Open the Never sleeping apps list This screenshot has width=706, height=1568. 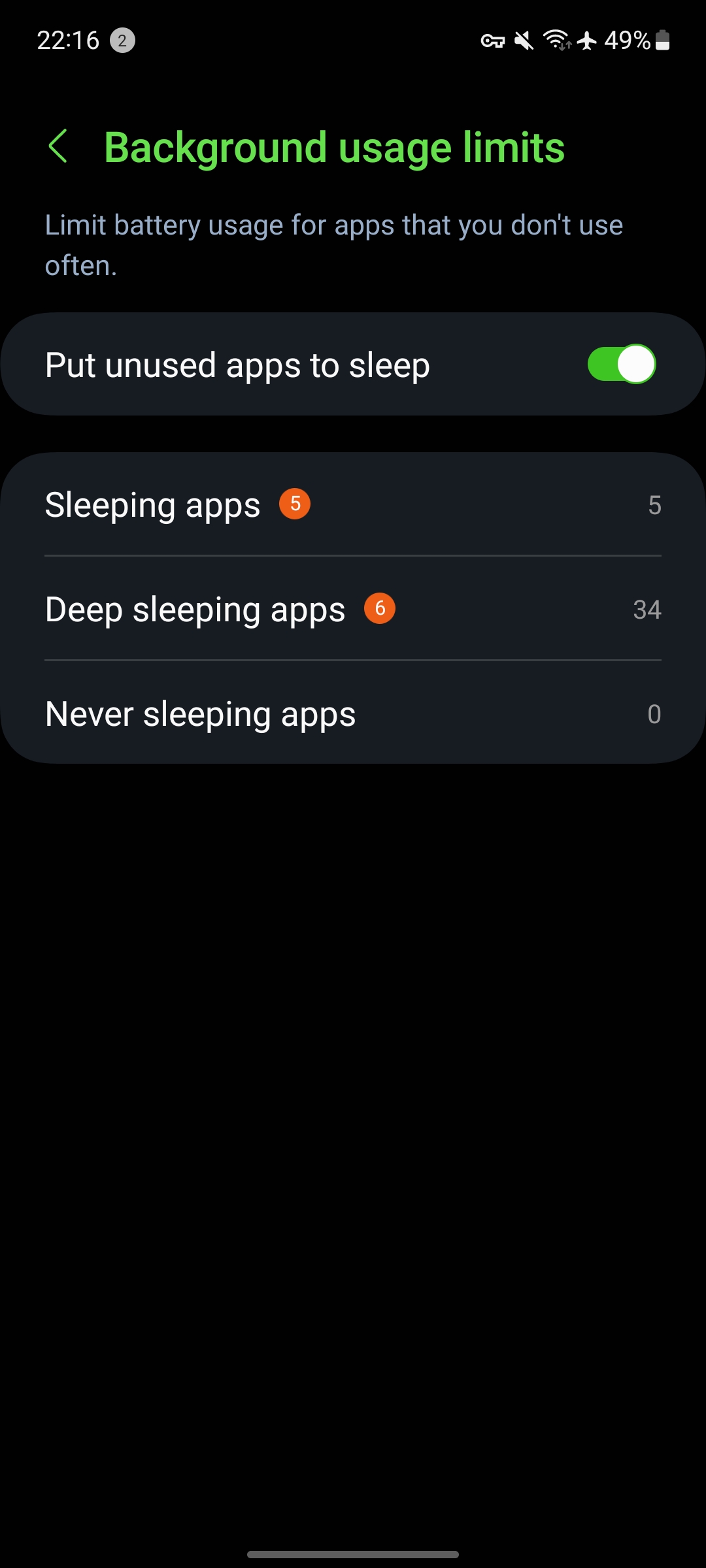click(353, 713)
